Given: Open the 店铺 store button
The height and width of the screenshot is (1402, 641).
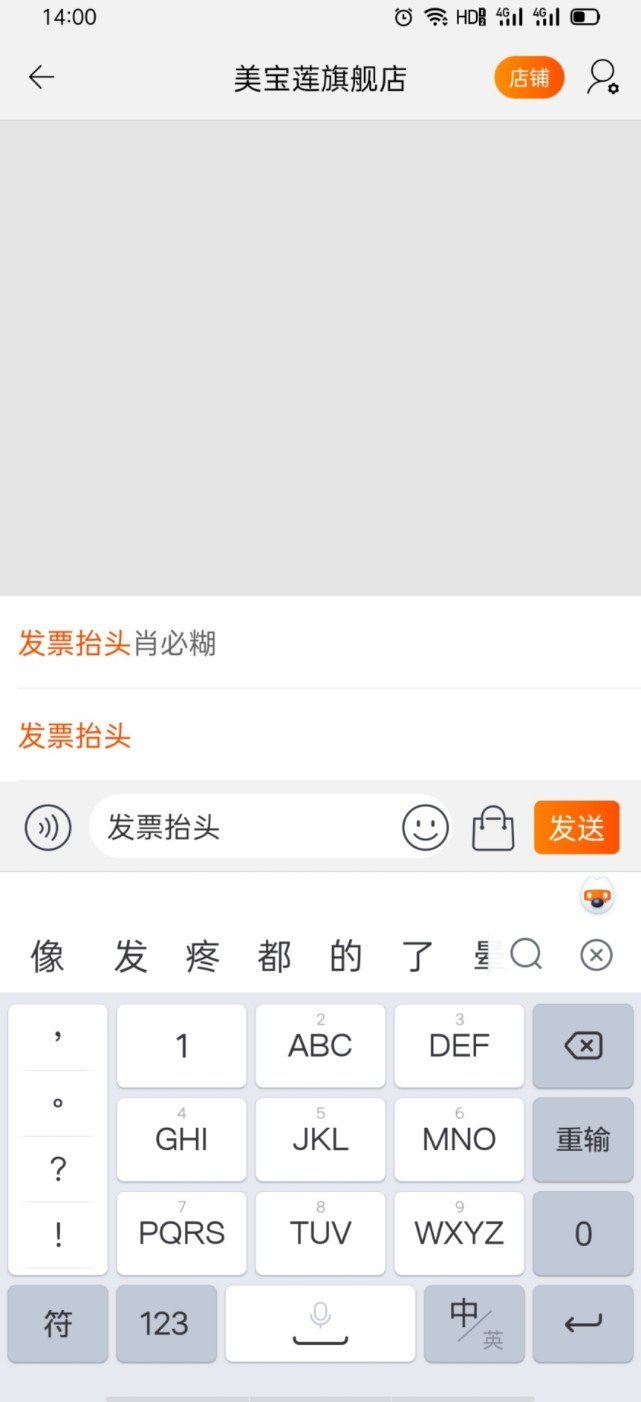Looking at the screenshot, I should tap(529, 78).
